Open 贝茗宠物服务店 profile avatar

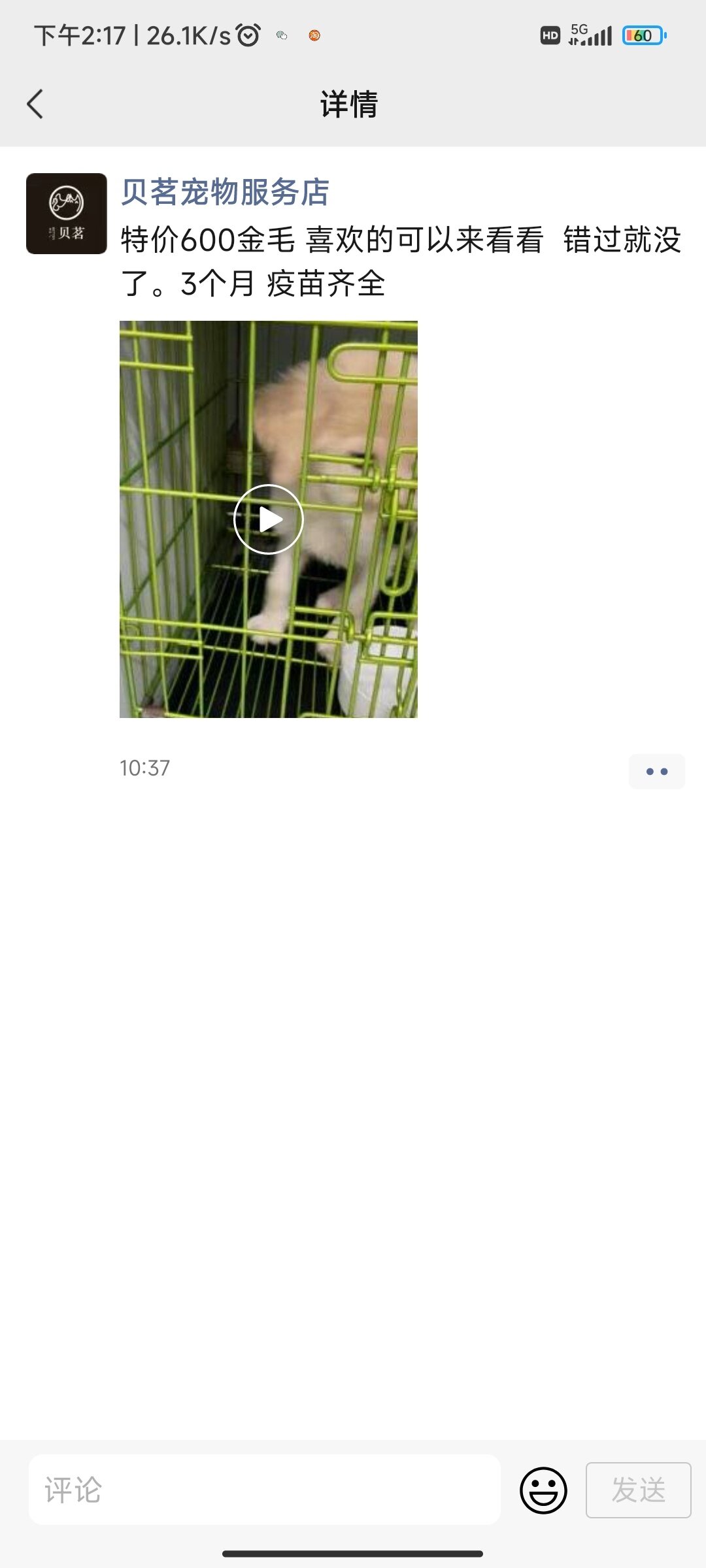coord(67,214)
